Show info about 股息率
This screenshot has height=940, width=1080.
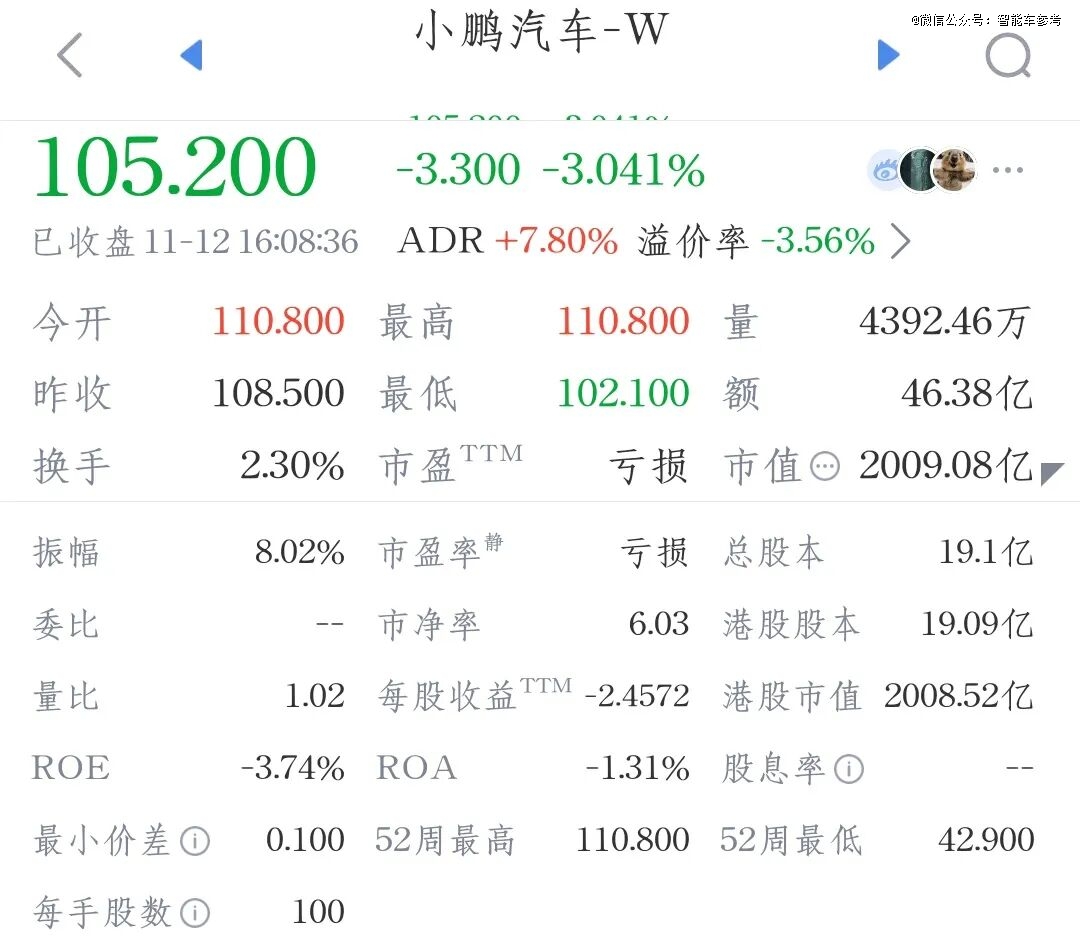(848, 769)
